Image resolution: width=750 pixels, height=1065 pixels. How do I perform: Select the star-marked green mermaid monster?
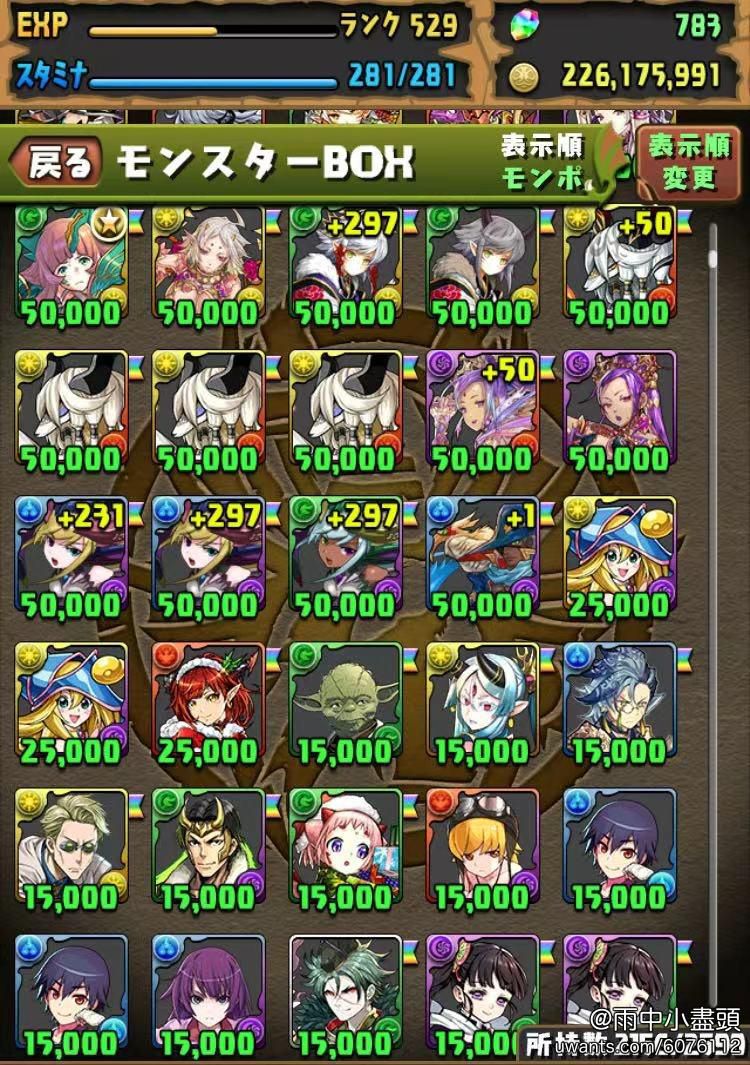(x=71, y=263)
